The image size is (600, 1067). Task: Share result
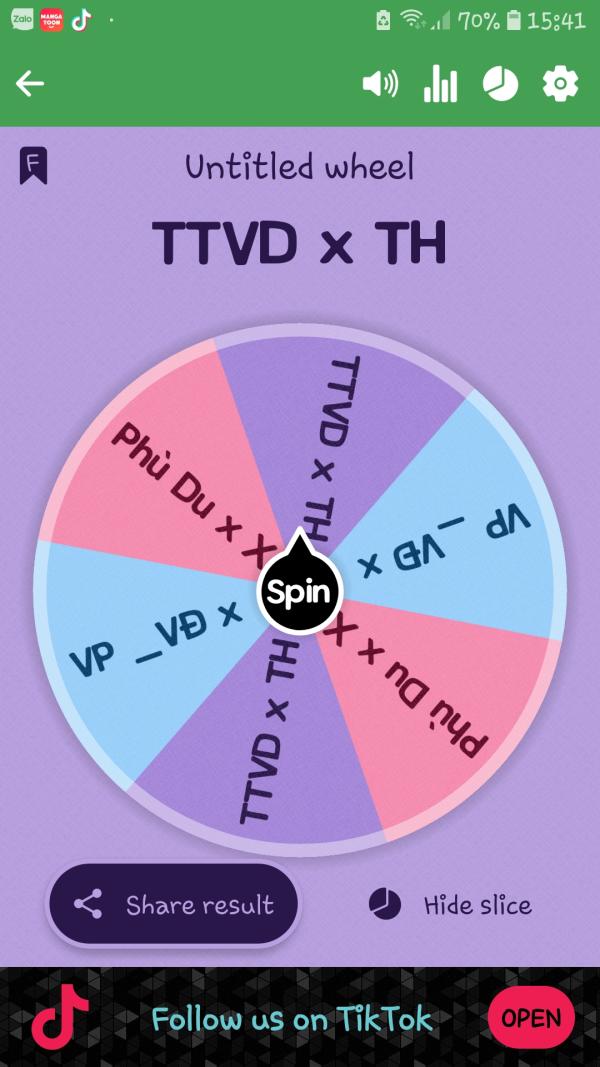point(173,904)
